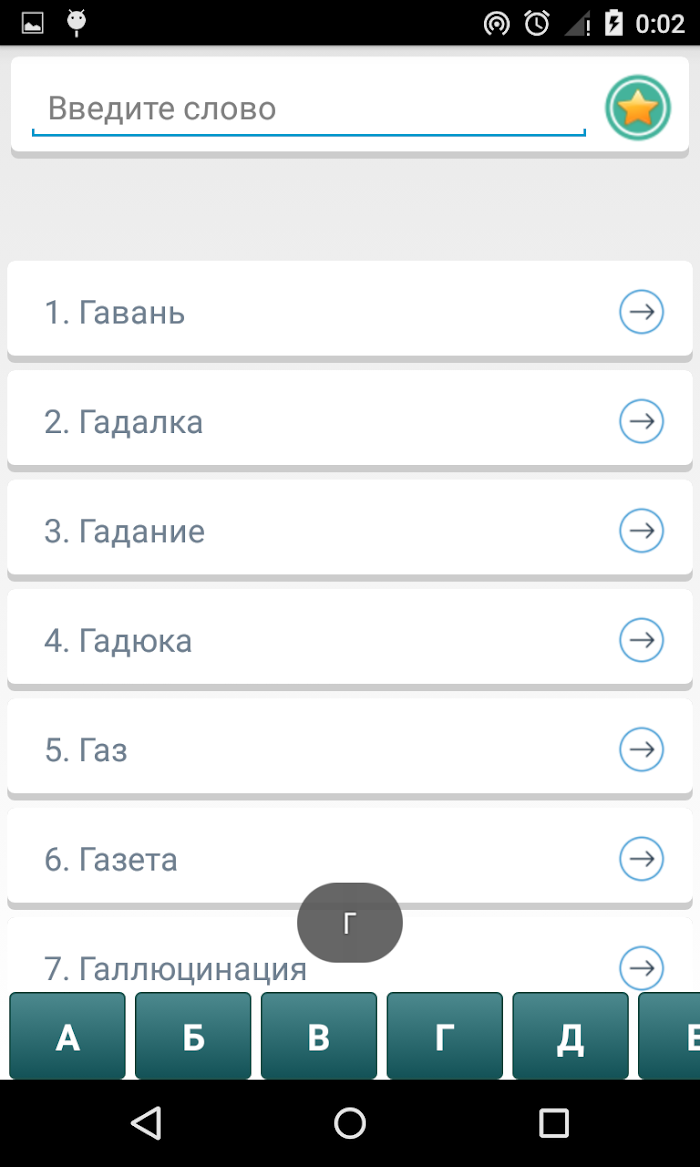
Task: Open favorites with the star icon
Action: pos(638,109)
